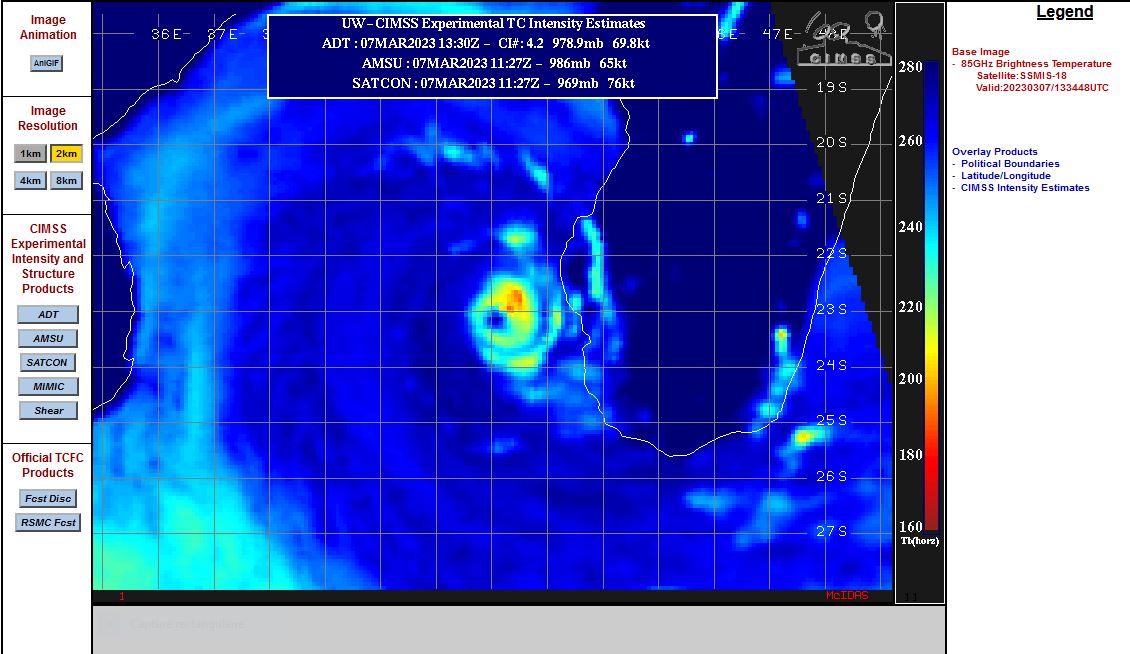Open the MIMIC structure product
This screenshot has height=654, width=1130.
(x=48, y=386)
